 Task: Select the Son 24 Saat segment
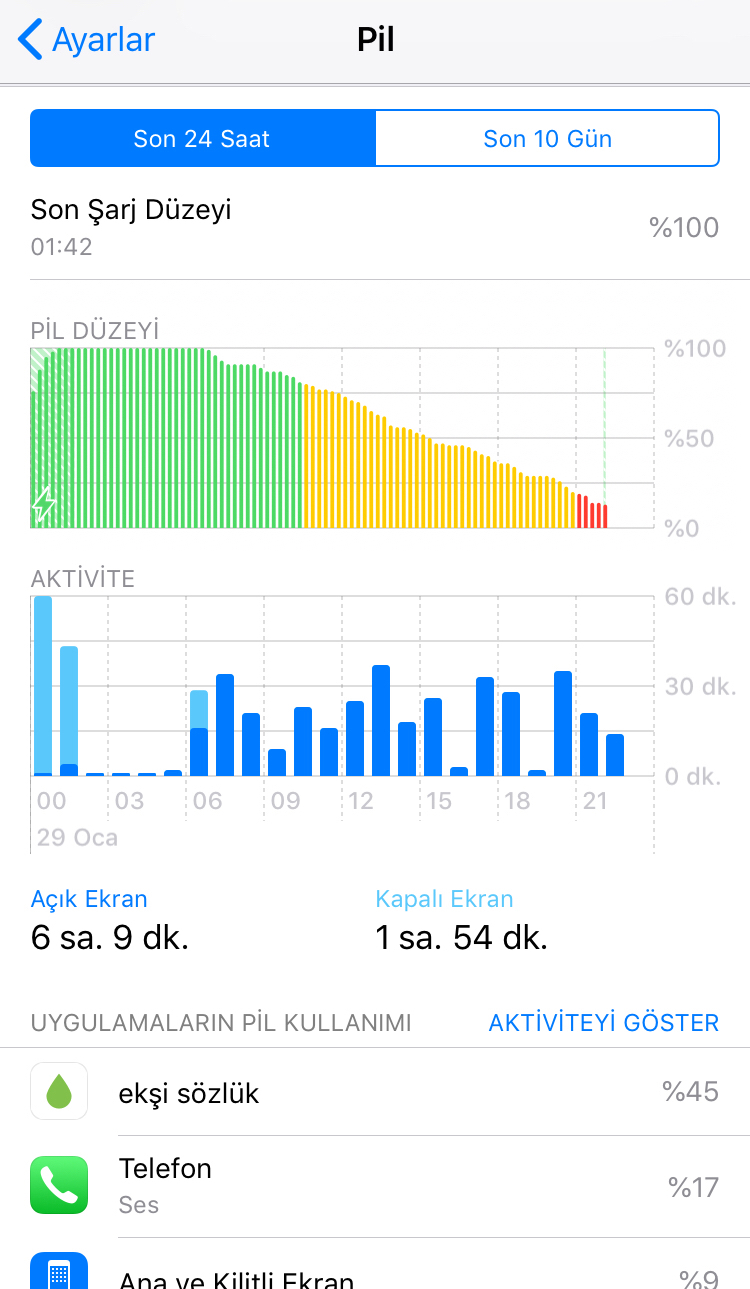(203, 138)
